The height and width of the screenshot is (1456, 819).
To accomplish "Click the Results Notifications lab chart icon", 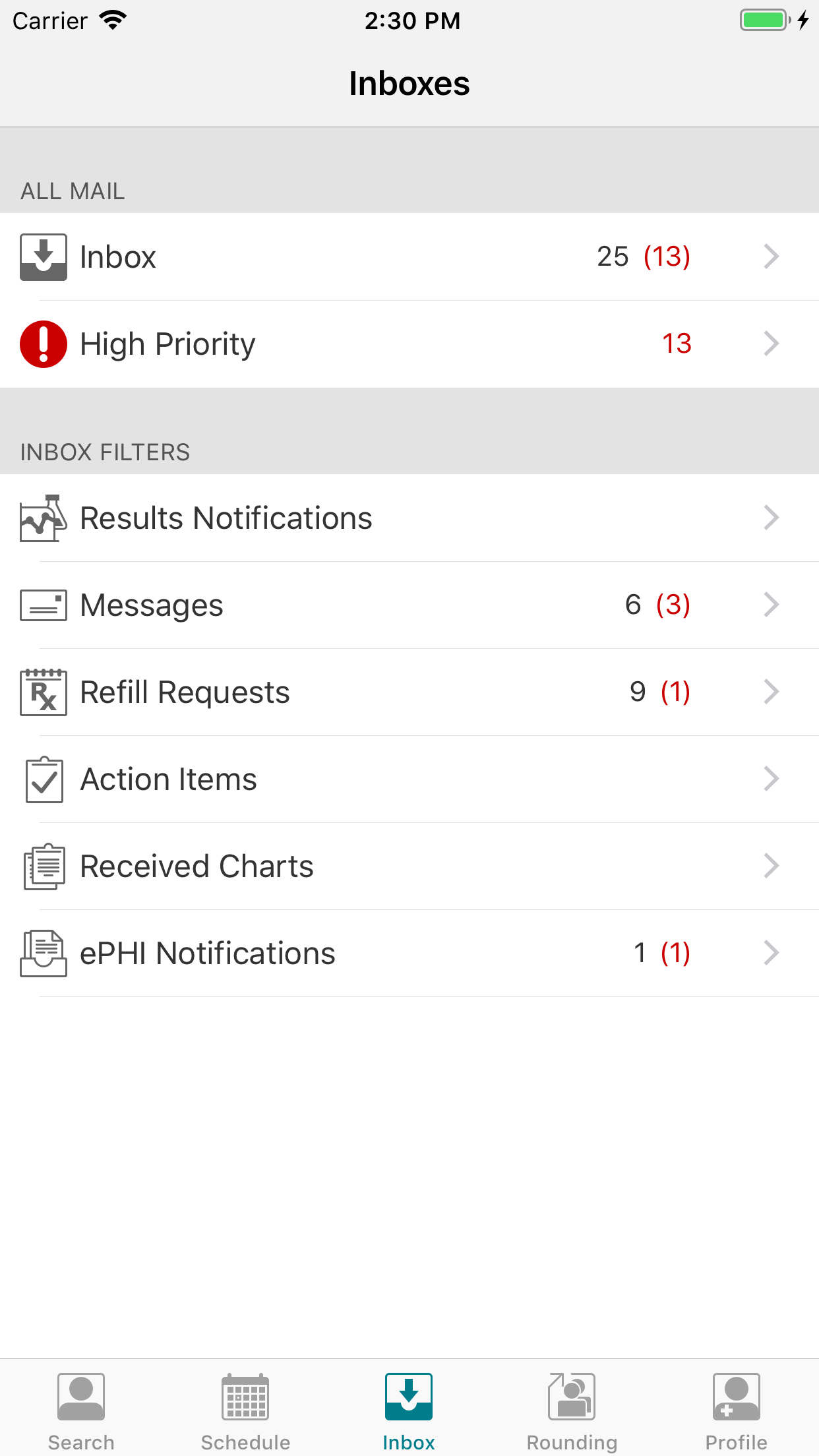I will [x=44, y=518].
